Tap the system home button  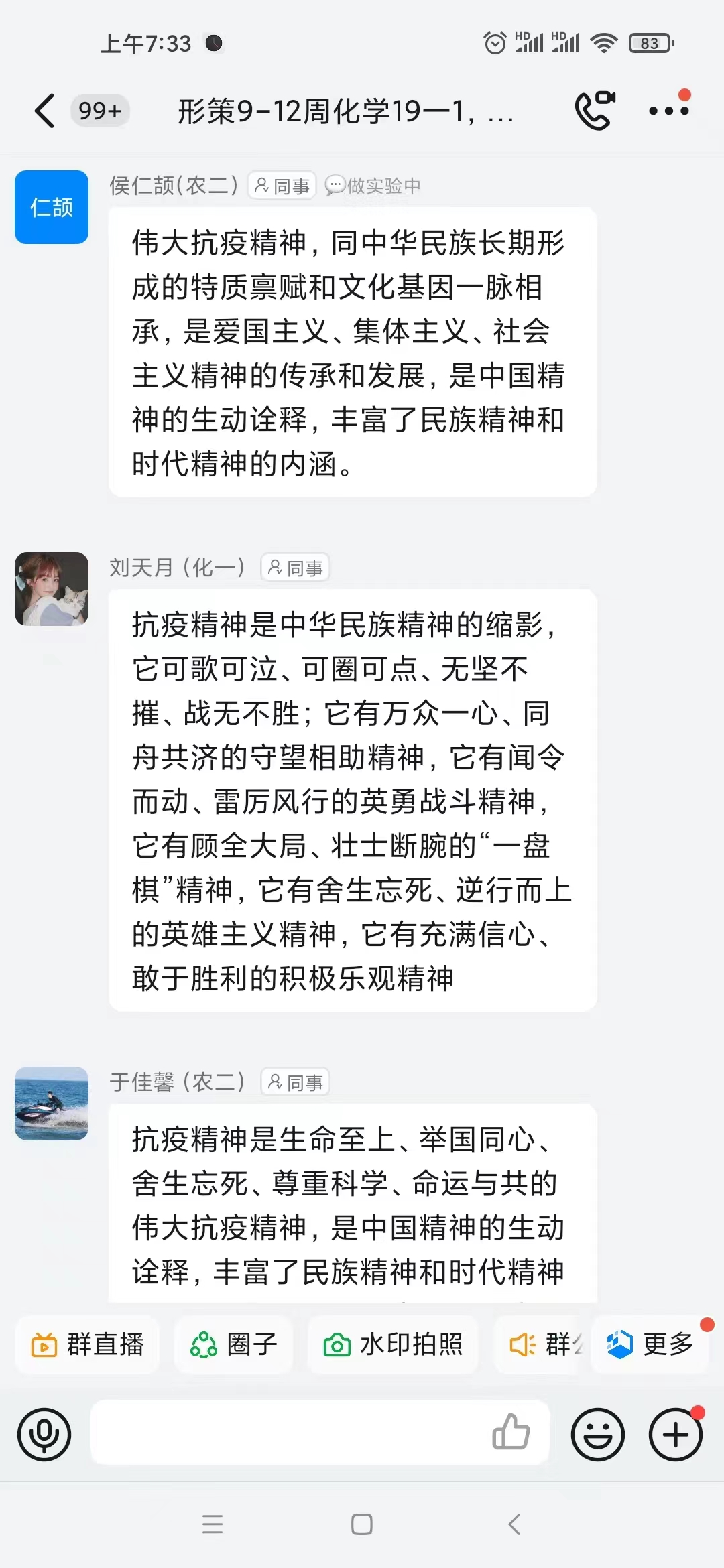(362, 1524)
